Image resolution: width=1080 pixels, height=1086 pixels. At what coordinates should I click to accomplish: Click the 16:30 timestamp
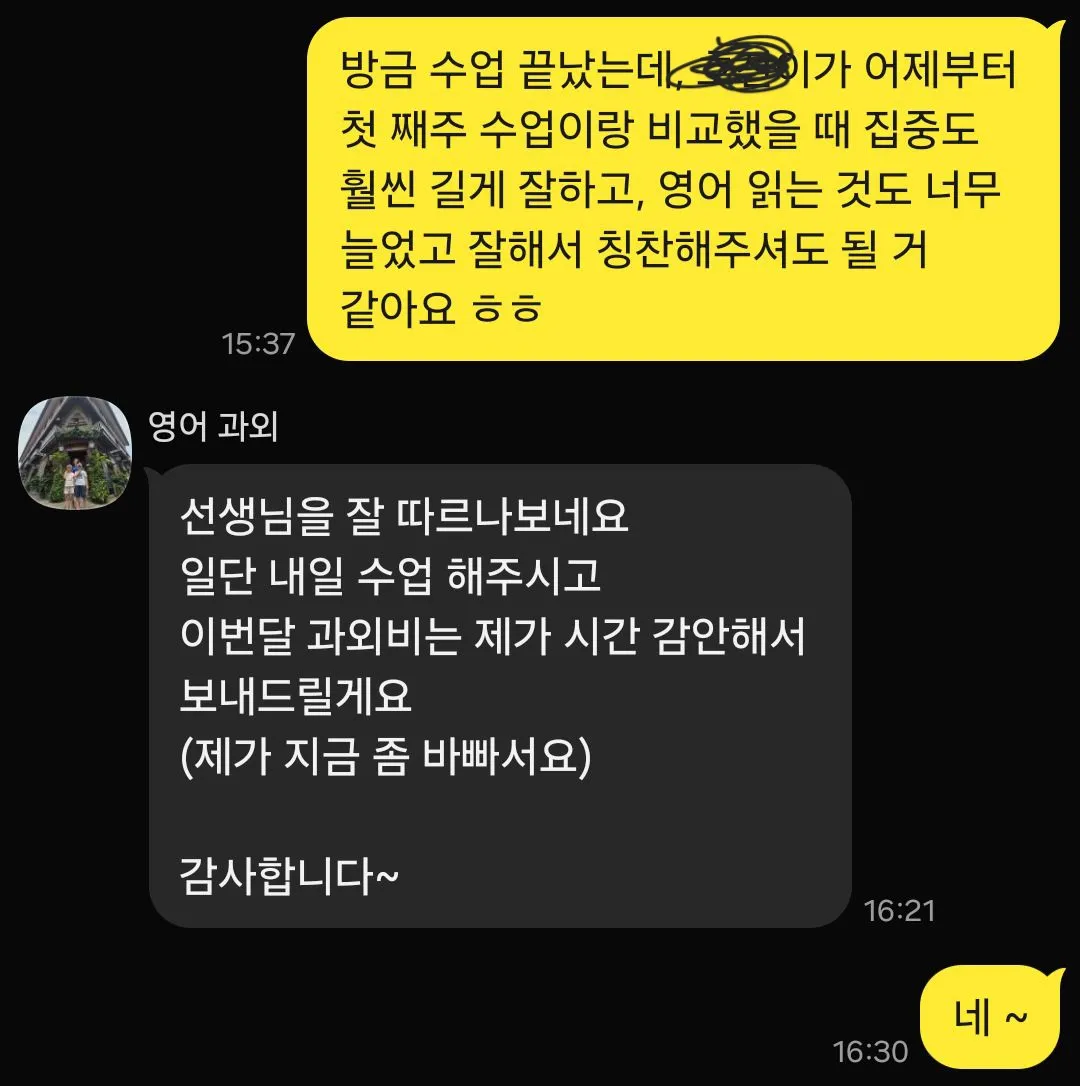(x=868, y=1052)
